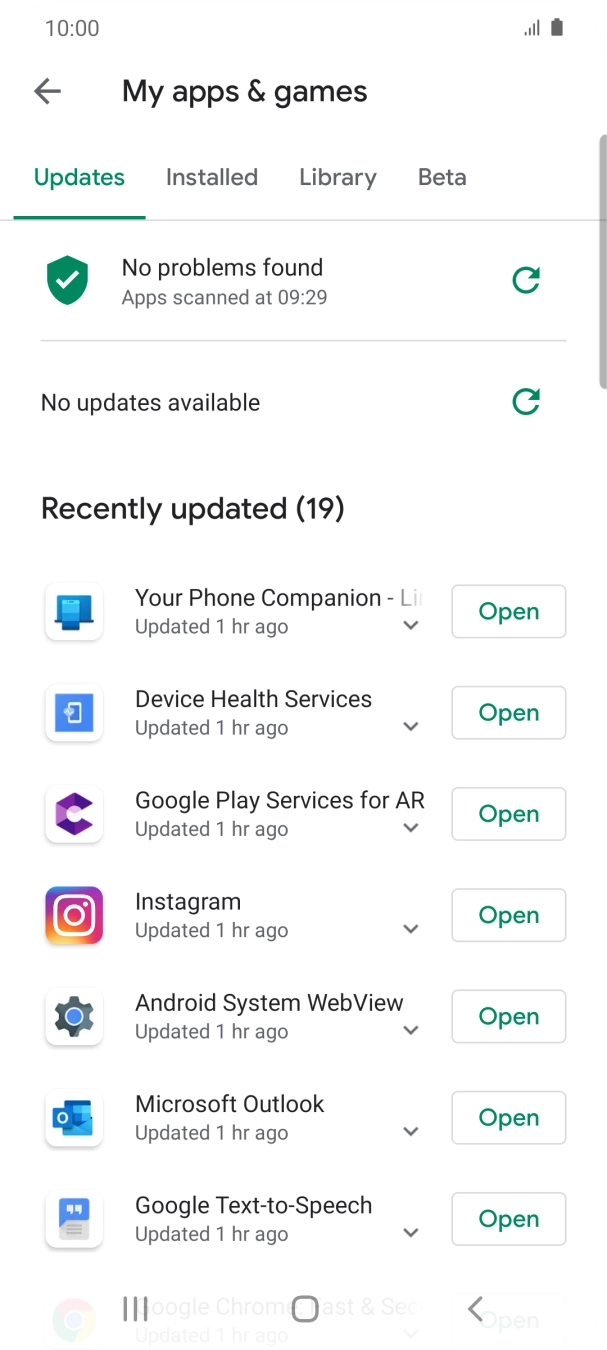
Task: Switch to the Installed tab
Action: pos(212,177)
